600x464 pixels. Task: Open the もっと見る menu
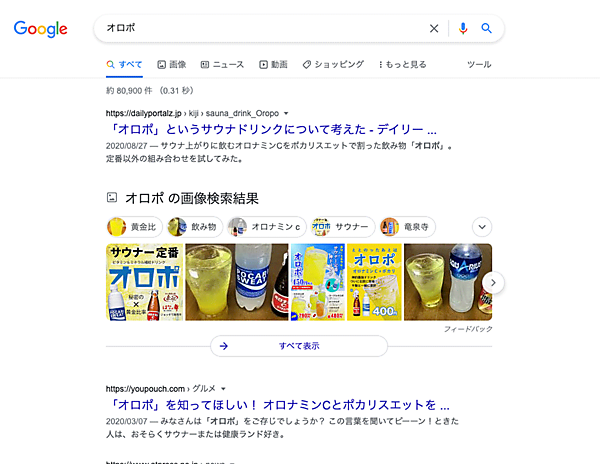[x=402, y=64]
